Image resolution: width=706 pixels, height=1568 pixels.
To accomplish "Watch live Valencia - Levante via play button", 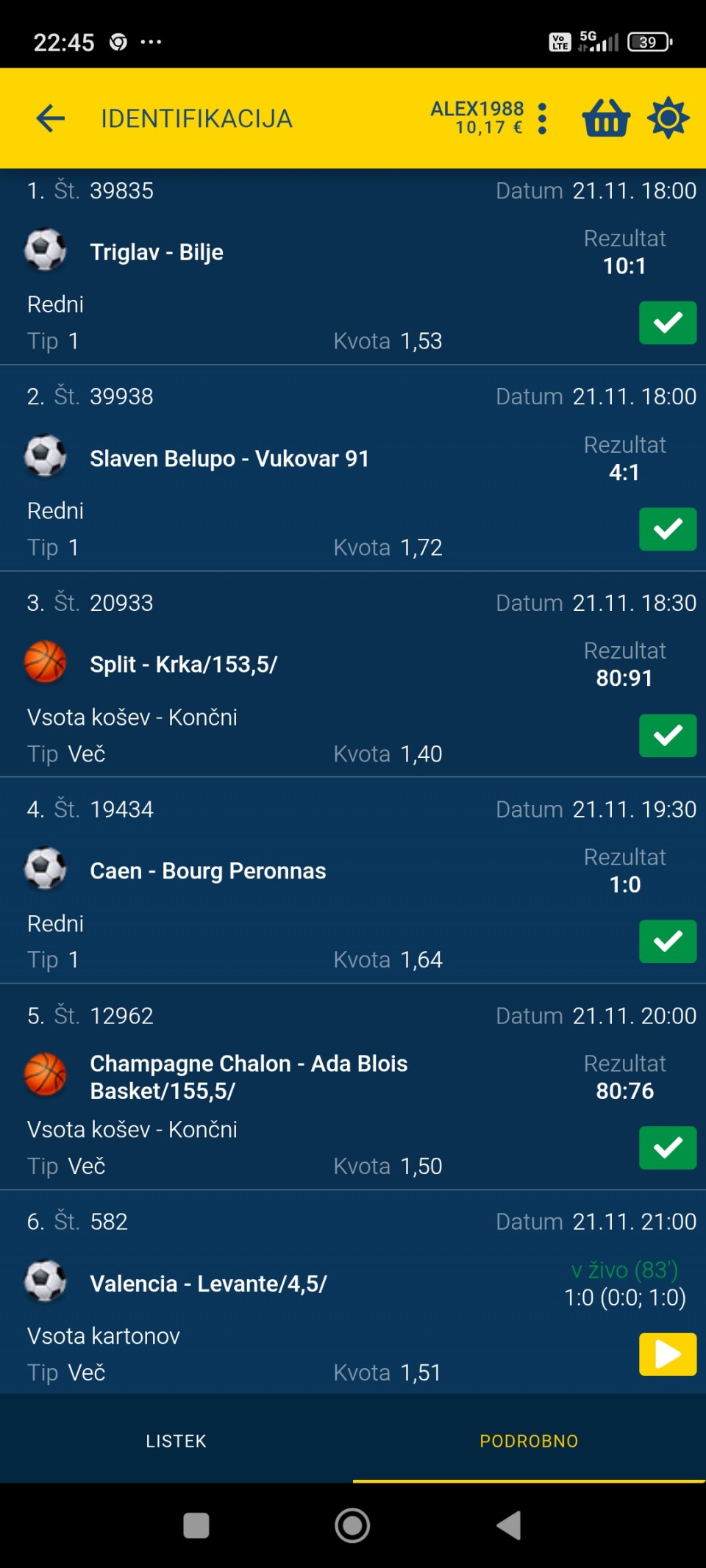I will [x=667, y=1353].
